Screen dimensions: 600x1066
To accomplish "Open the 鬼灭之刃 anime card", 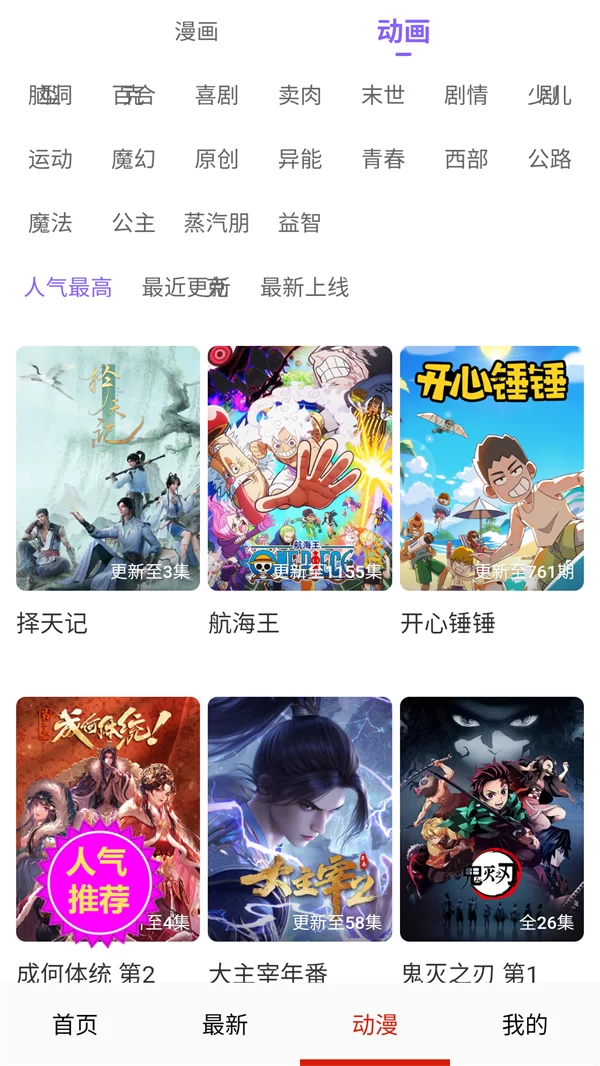I will point(492,819).
